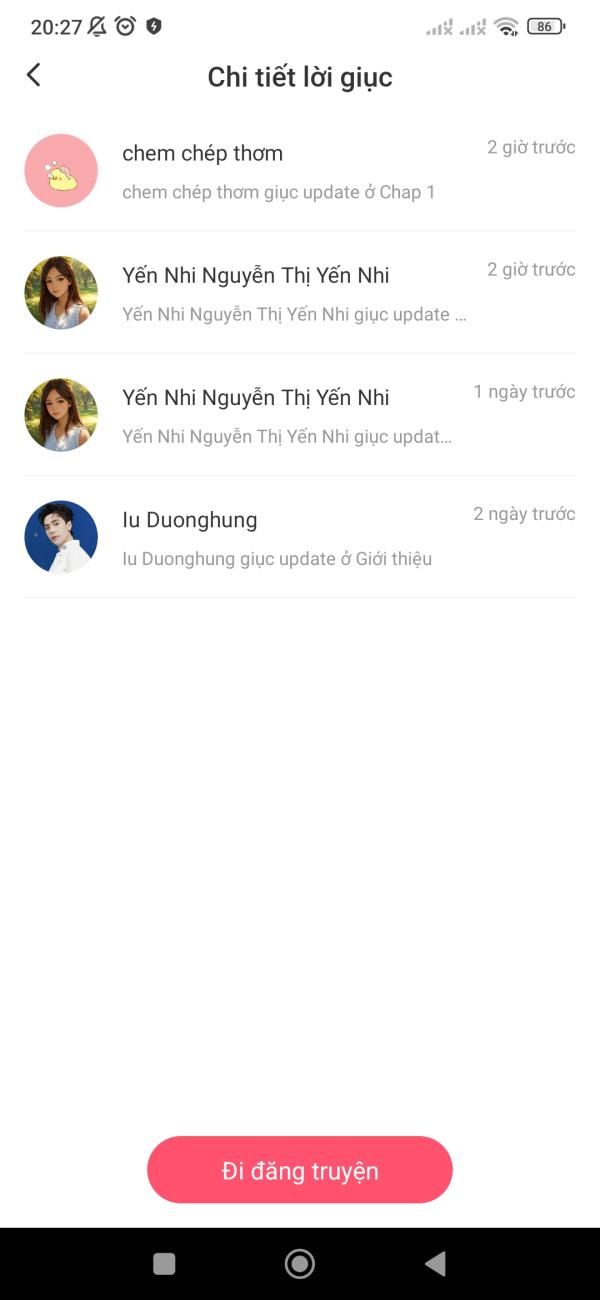The height and width of the screenshot is (1300, 600).
Task: View Iu Duonghung's profile avatar
Action: click(61, 537)
